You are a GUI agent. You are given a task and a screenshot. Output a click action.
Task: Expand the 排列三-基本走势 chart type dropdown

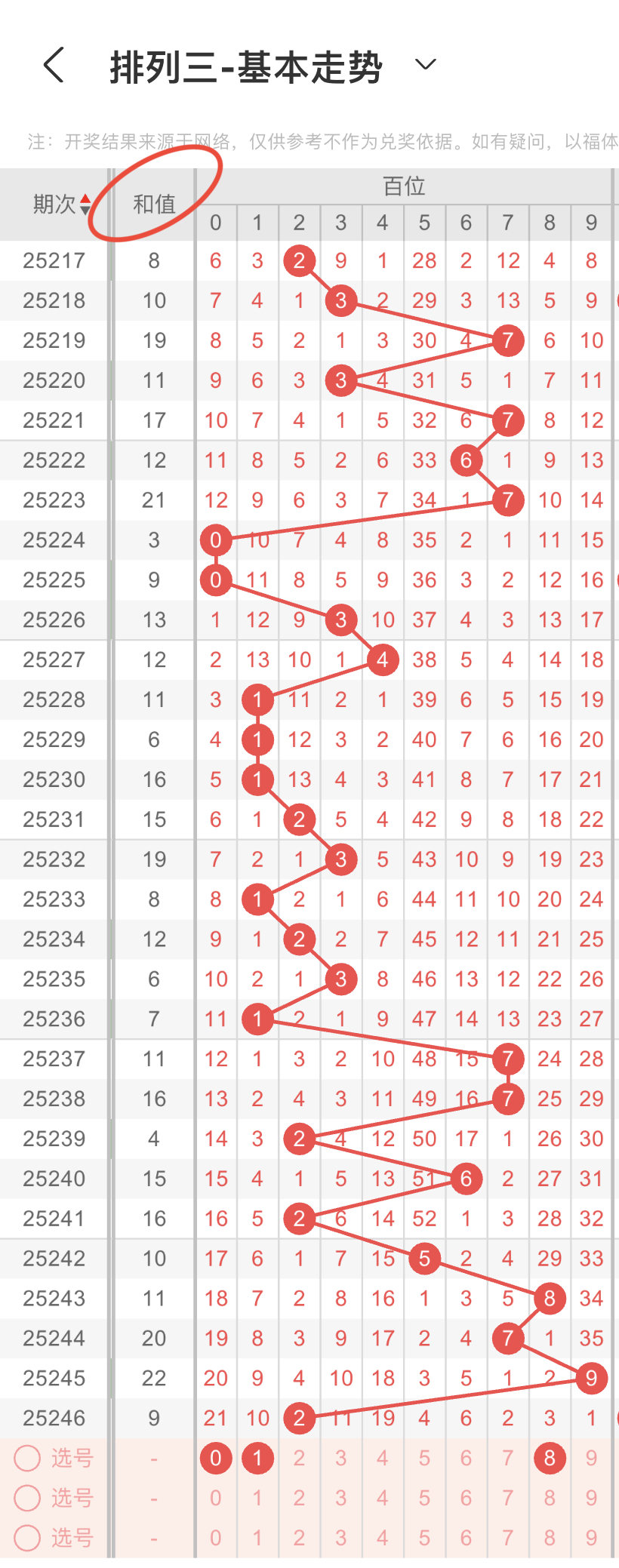pos(426,65)
